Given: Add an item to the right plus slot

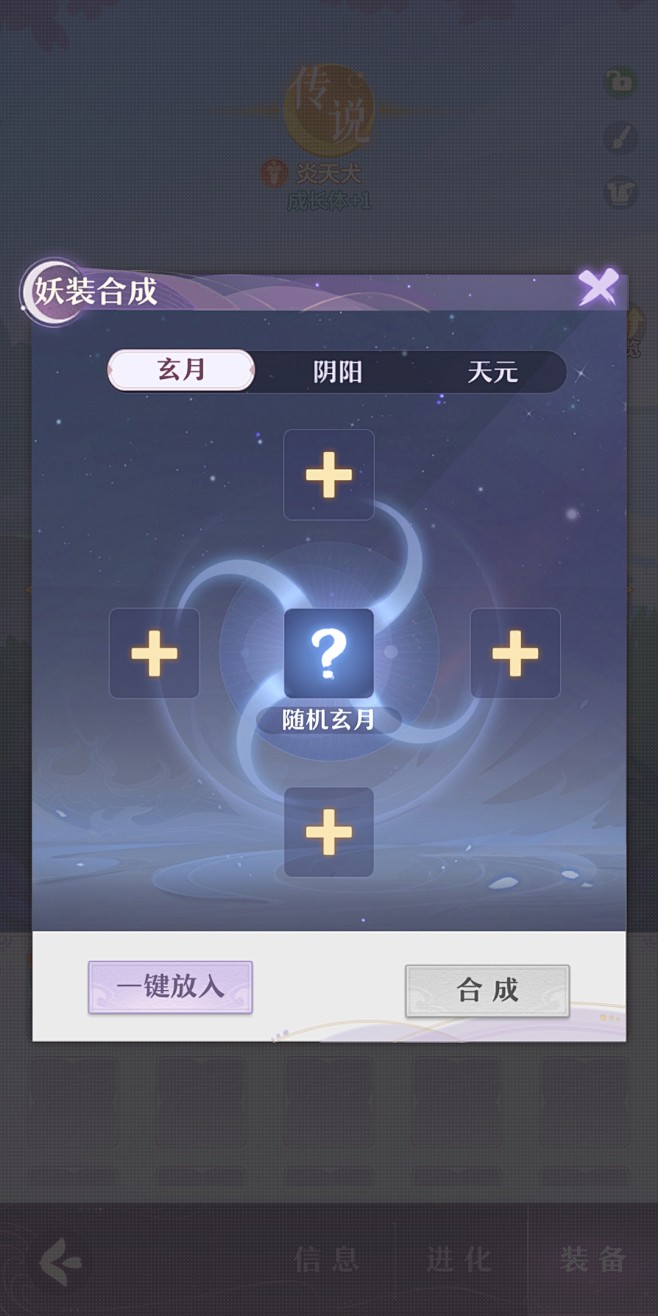Looking at the screenshot, I should [515, 653].
